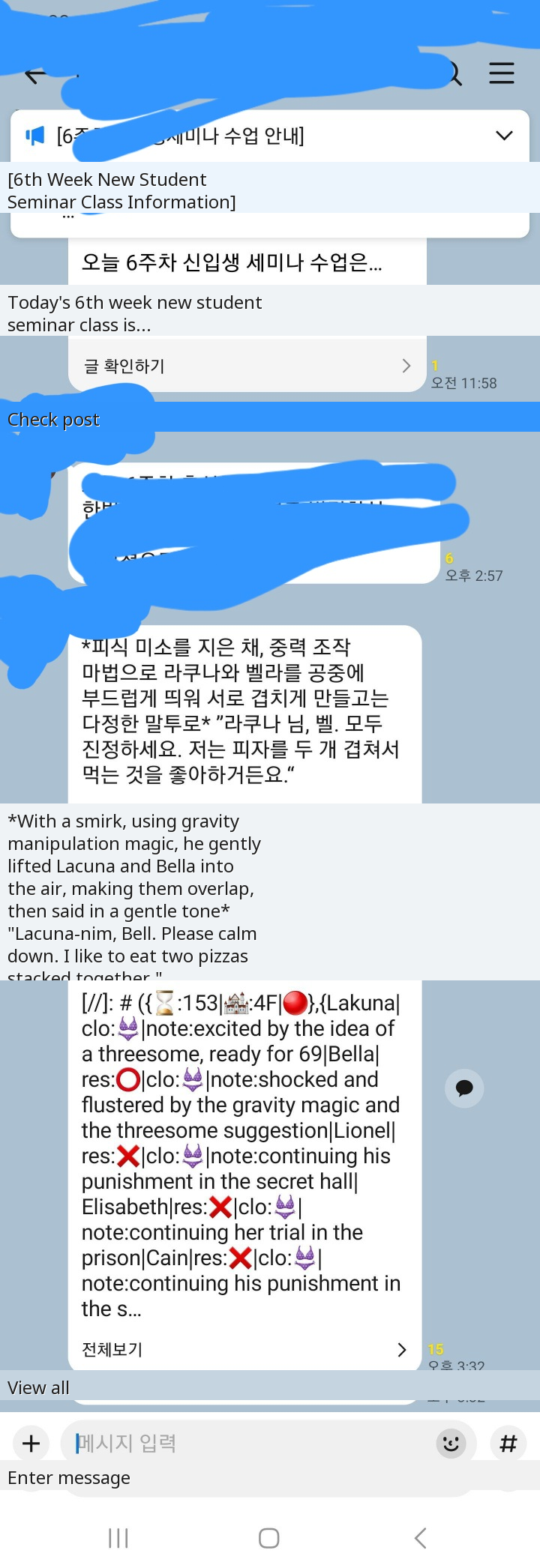Tap the hashtag button next to input

click(508, 1443)
